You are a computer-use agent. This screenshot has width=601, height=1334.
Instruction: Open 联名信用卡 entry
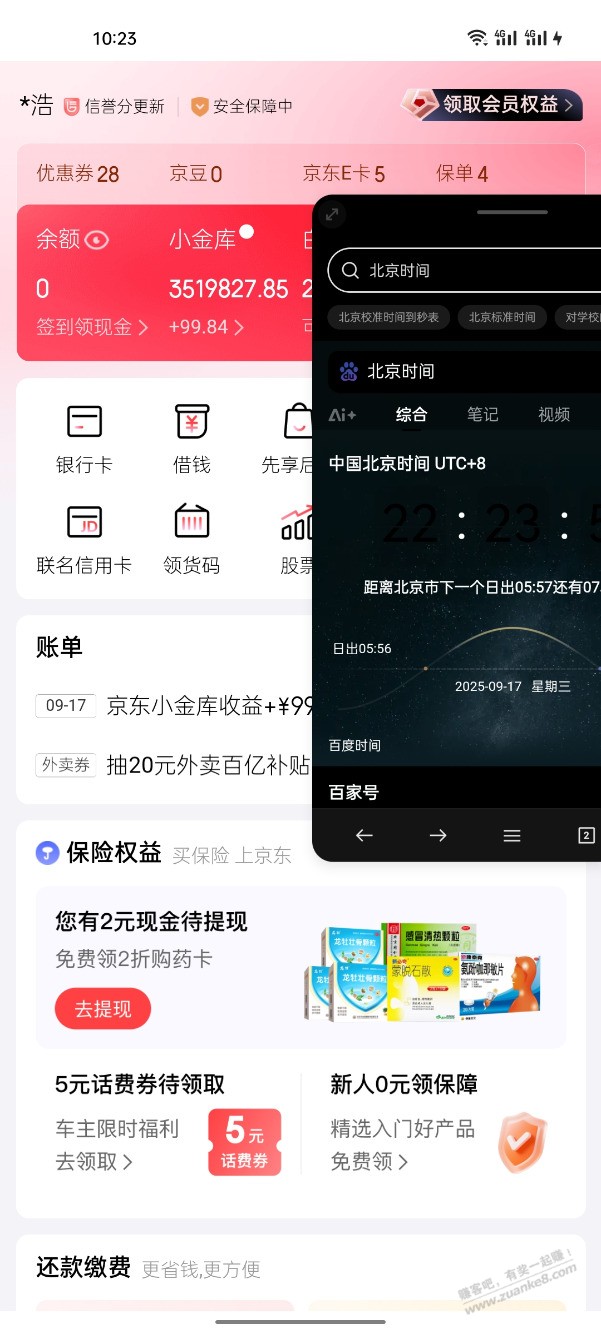pyautogui.click(x=84, y=540)
